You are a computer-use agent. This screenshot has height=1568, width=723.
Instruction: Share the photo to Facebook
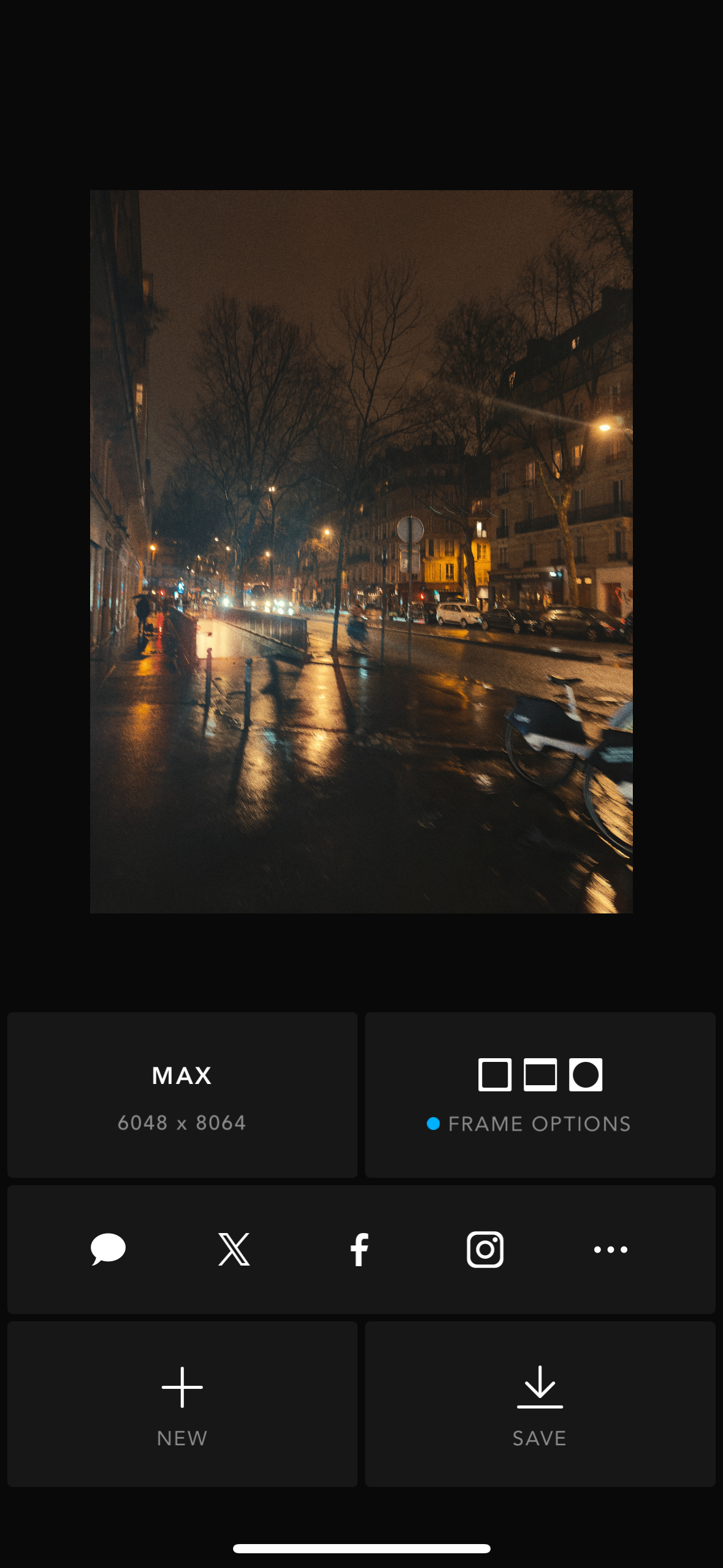point(359,1249)
